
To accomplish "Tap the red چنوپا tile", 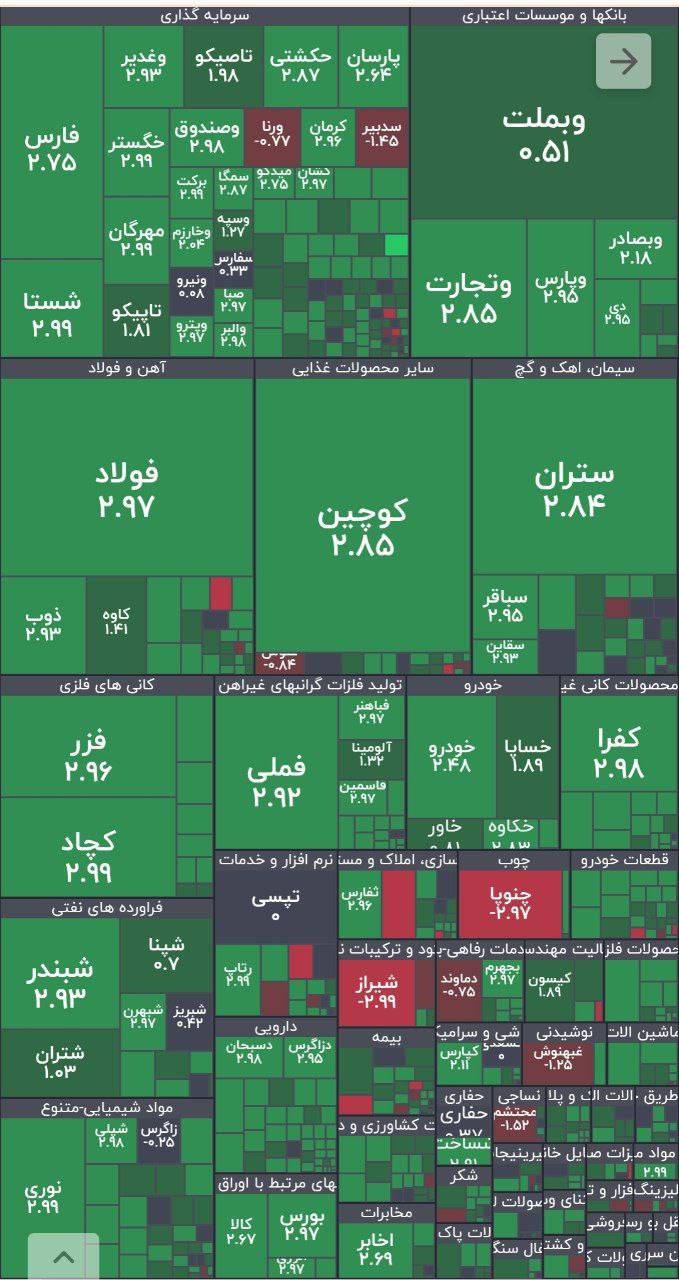I will pyautogui.click(x=510, y=902).
